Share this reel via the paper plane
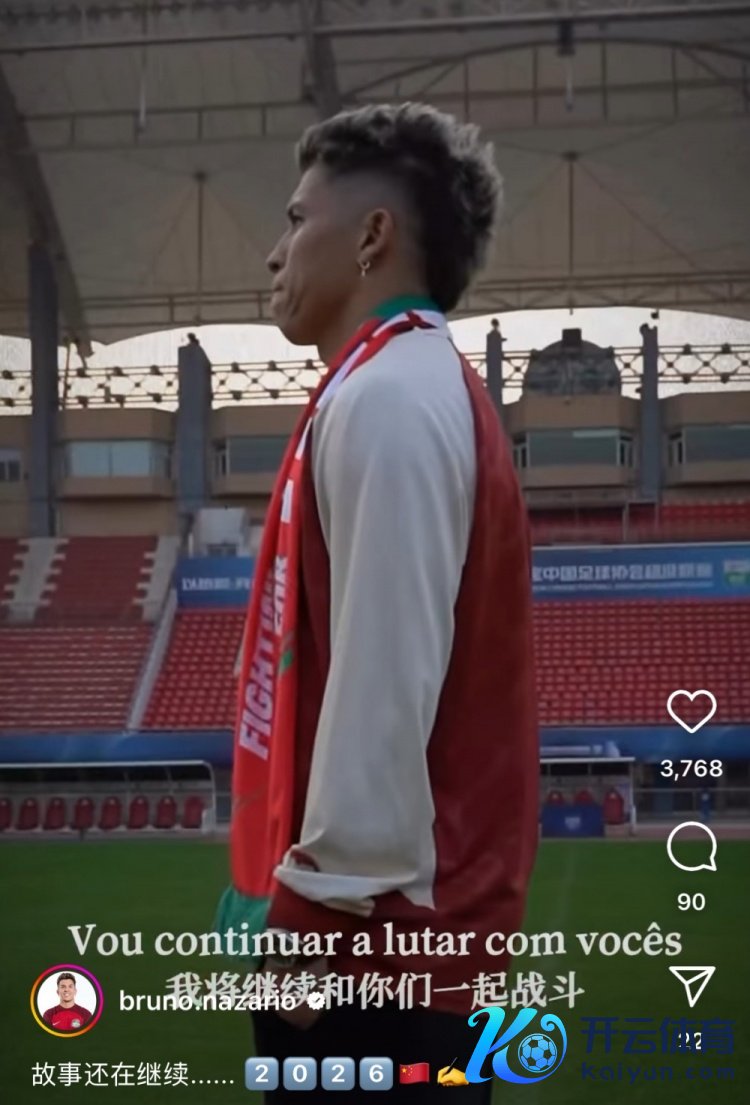This screenshot has width=750, height=1105. [x=692, y=984]
